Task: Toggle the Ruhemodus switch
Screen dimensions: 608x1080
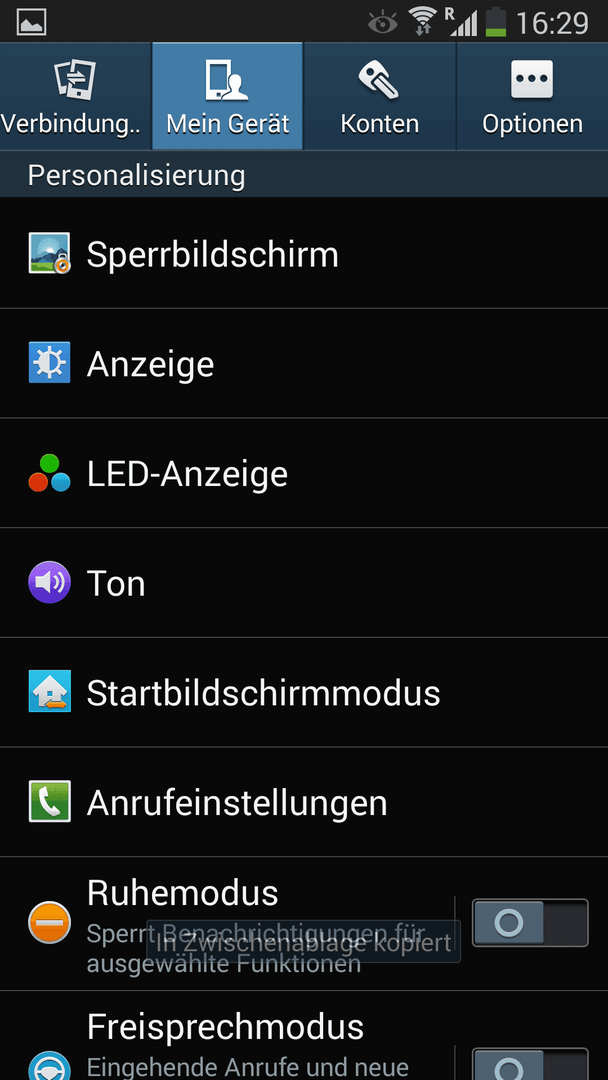Action: coord(530,923)
